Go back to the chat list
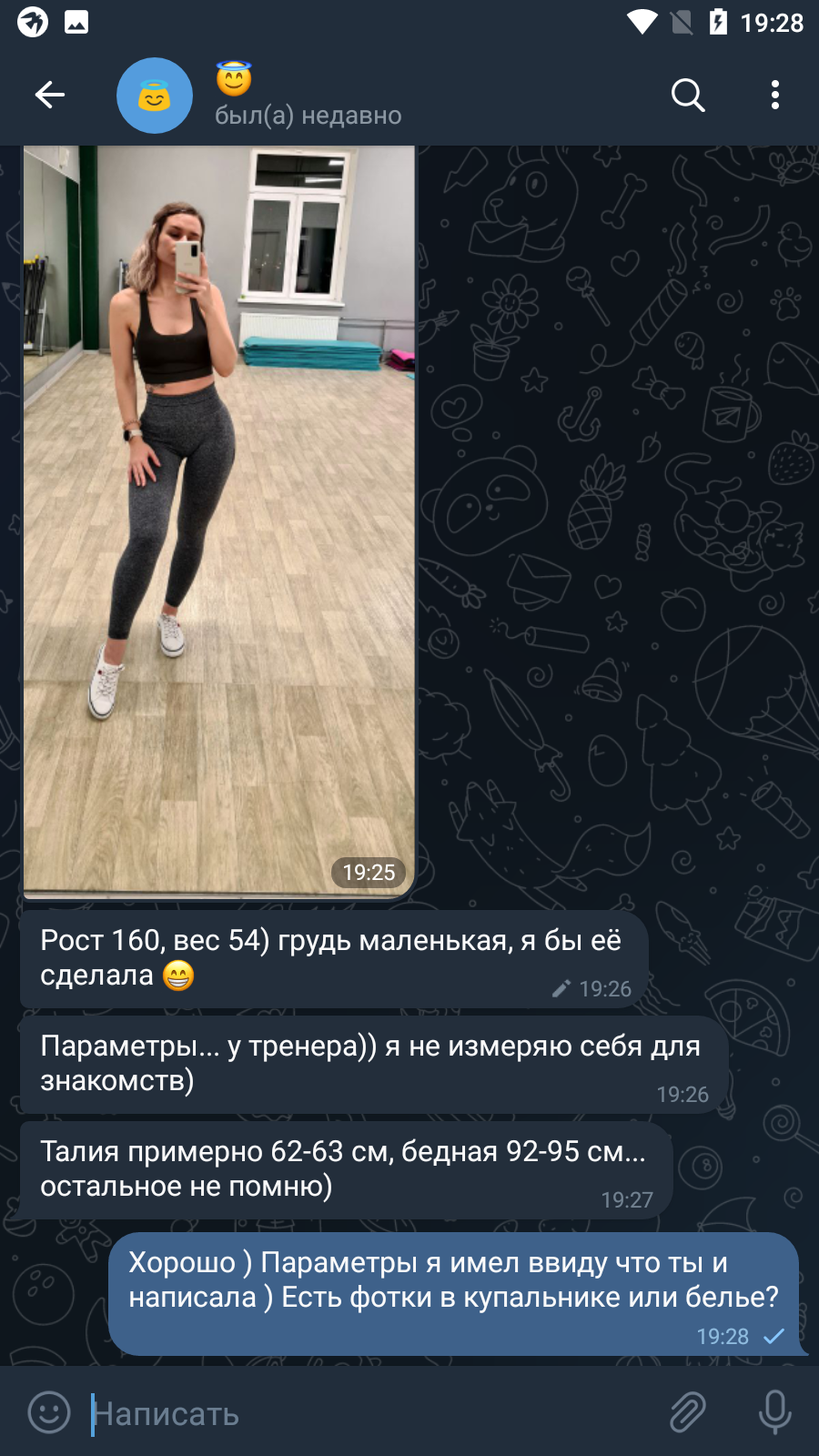This screenshot has width=819, height=1456. pyautogui.click(x=49, y=95)
